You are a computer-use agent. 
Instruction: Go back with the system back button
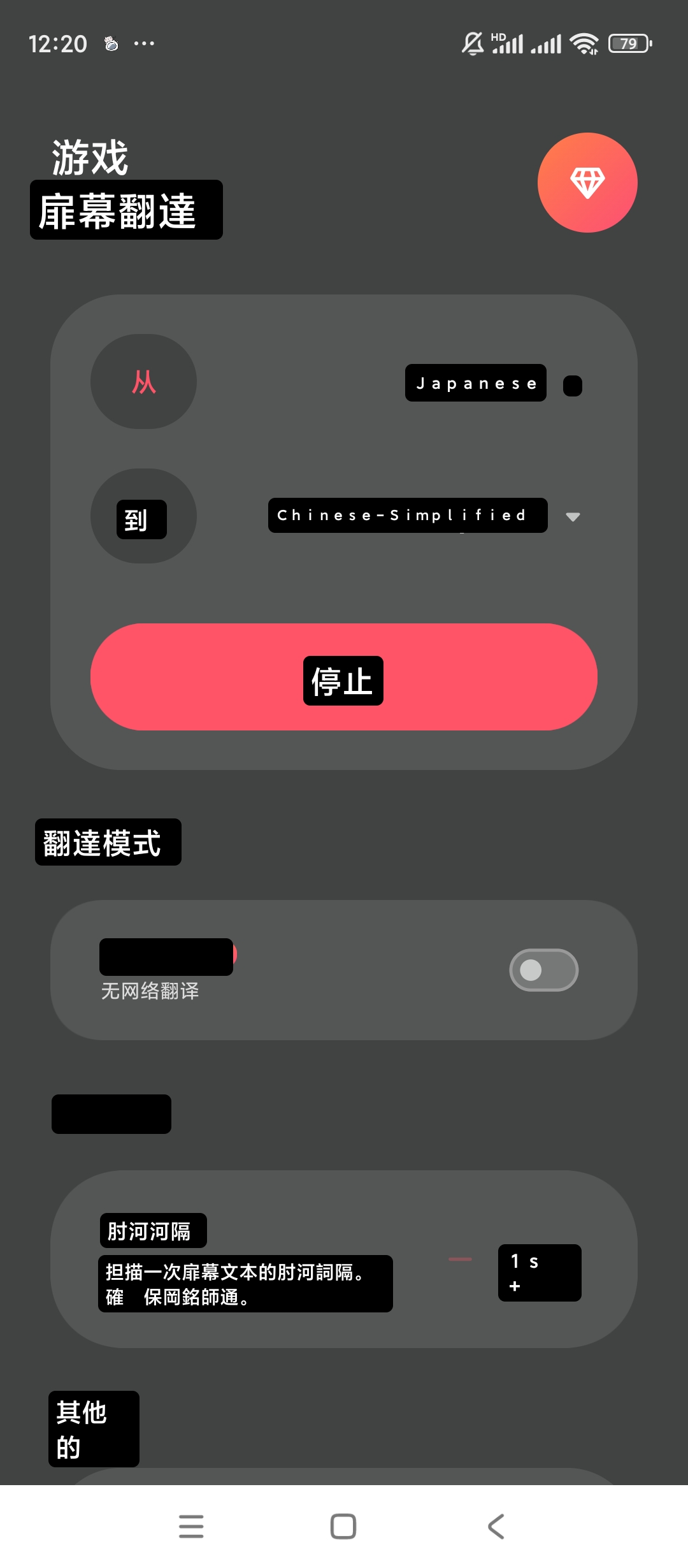pyautogui.click(x=496, y=1527)
